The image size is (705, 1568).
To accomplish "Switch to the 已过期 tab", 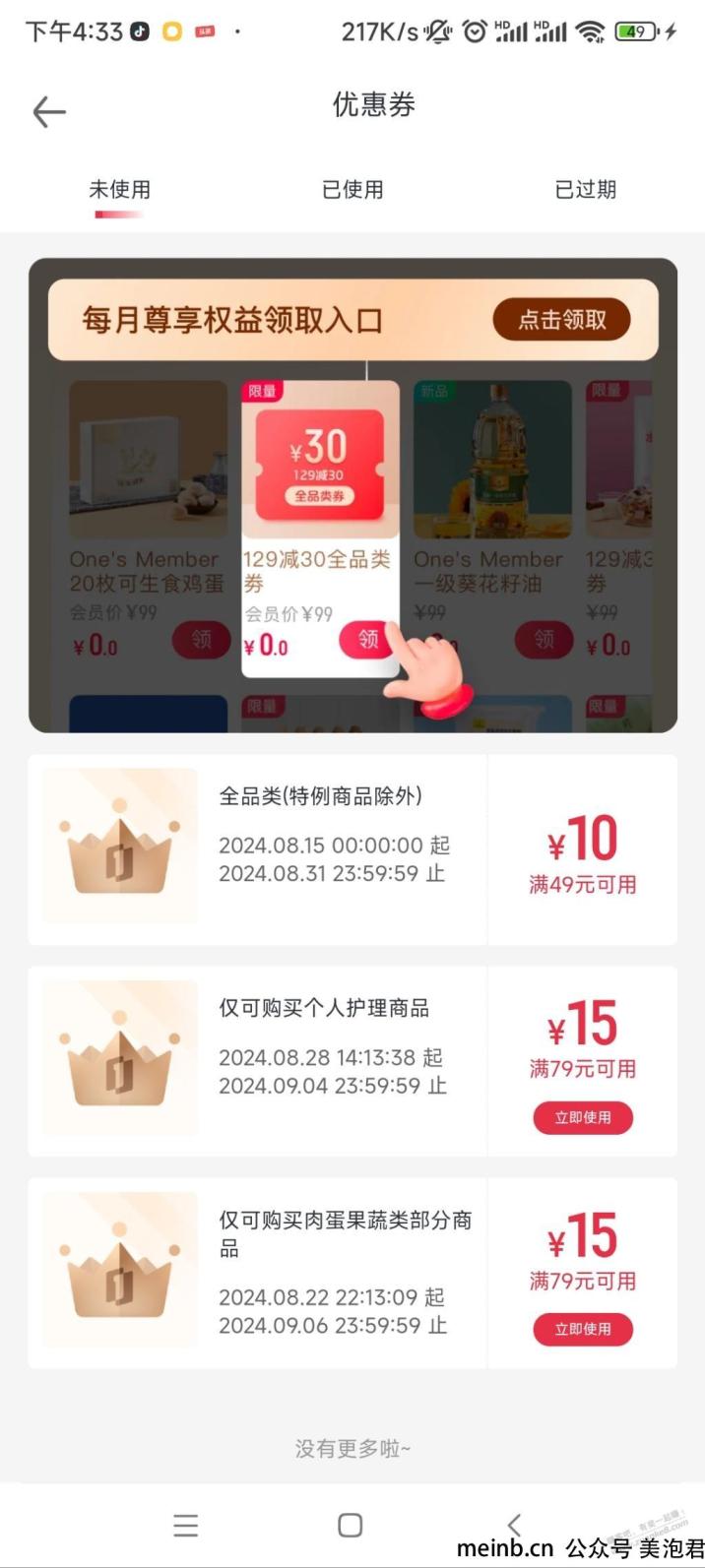I will 586,190.
